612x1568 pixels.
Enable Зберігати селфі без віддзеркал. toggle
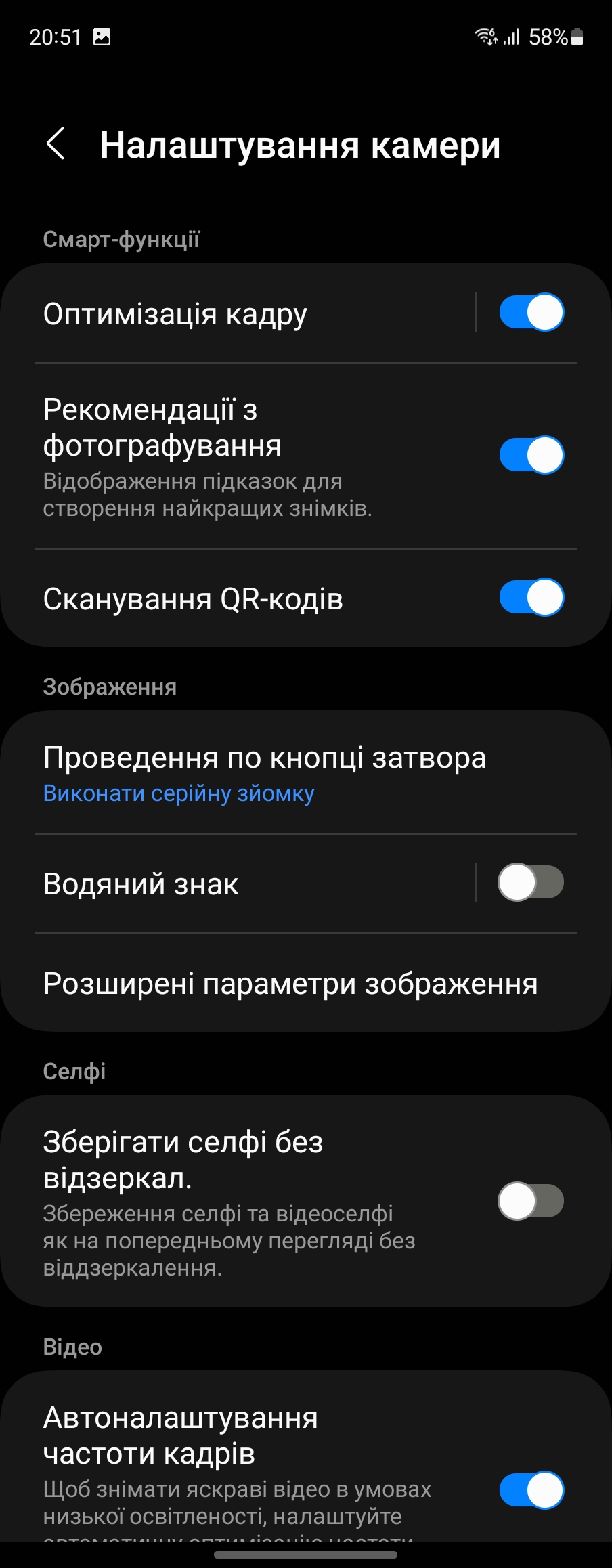(531, 1201)
